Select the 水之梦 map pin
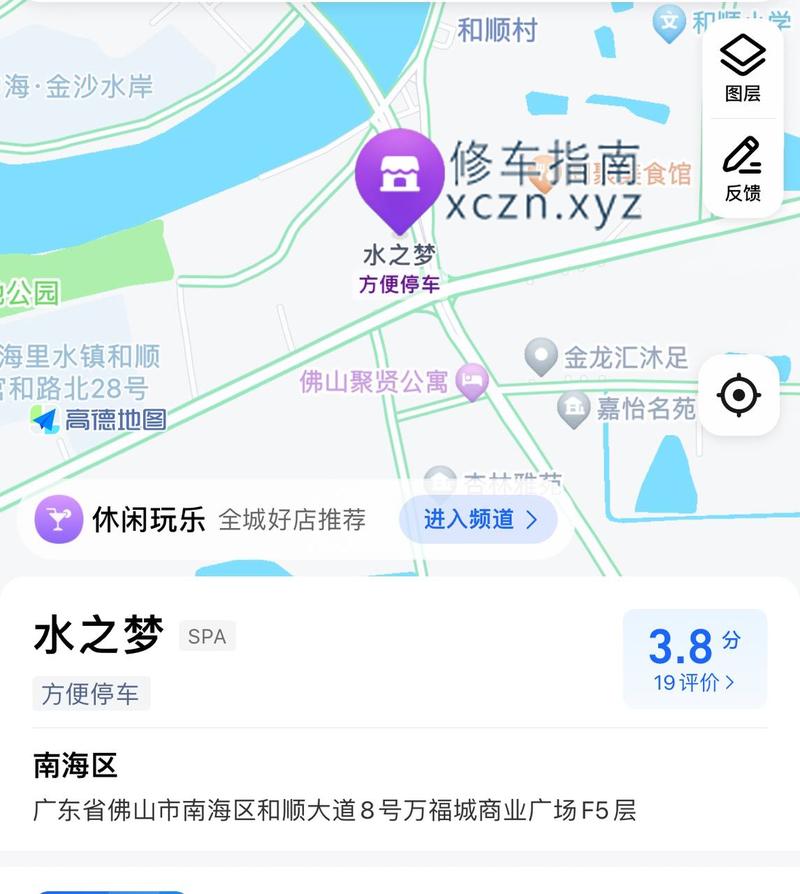This screenshot has width=800, height=894. click(399, 178)
